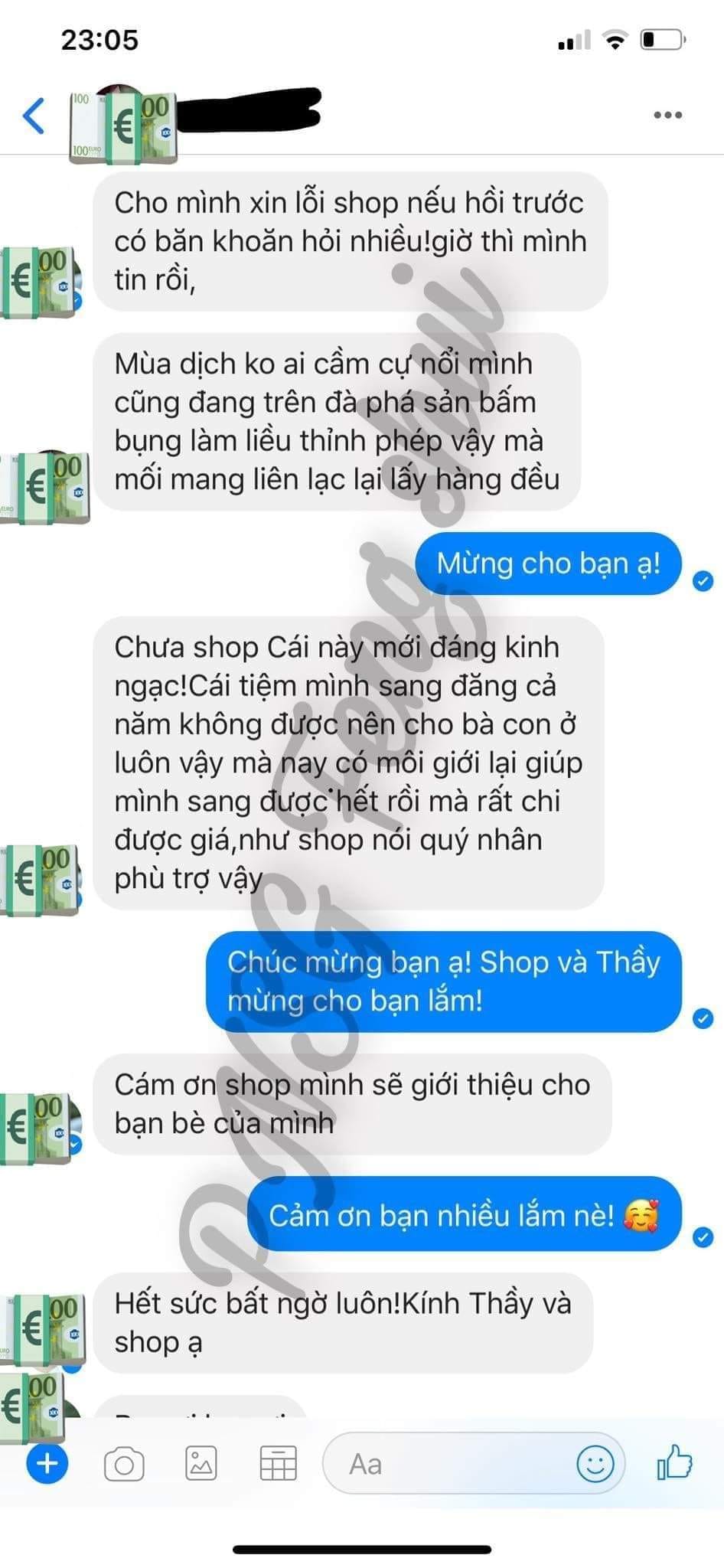Tap the blue plus button for more actions
Screen dimensions: 724x1568
(x=47, y=1464)
